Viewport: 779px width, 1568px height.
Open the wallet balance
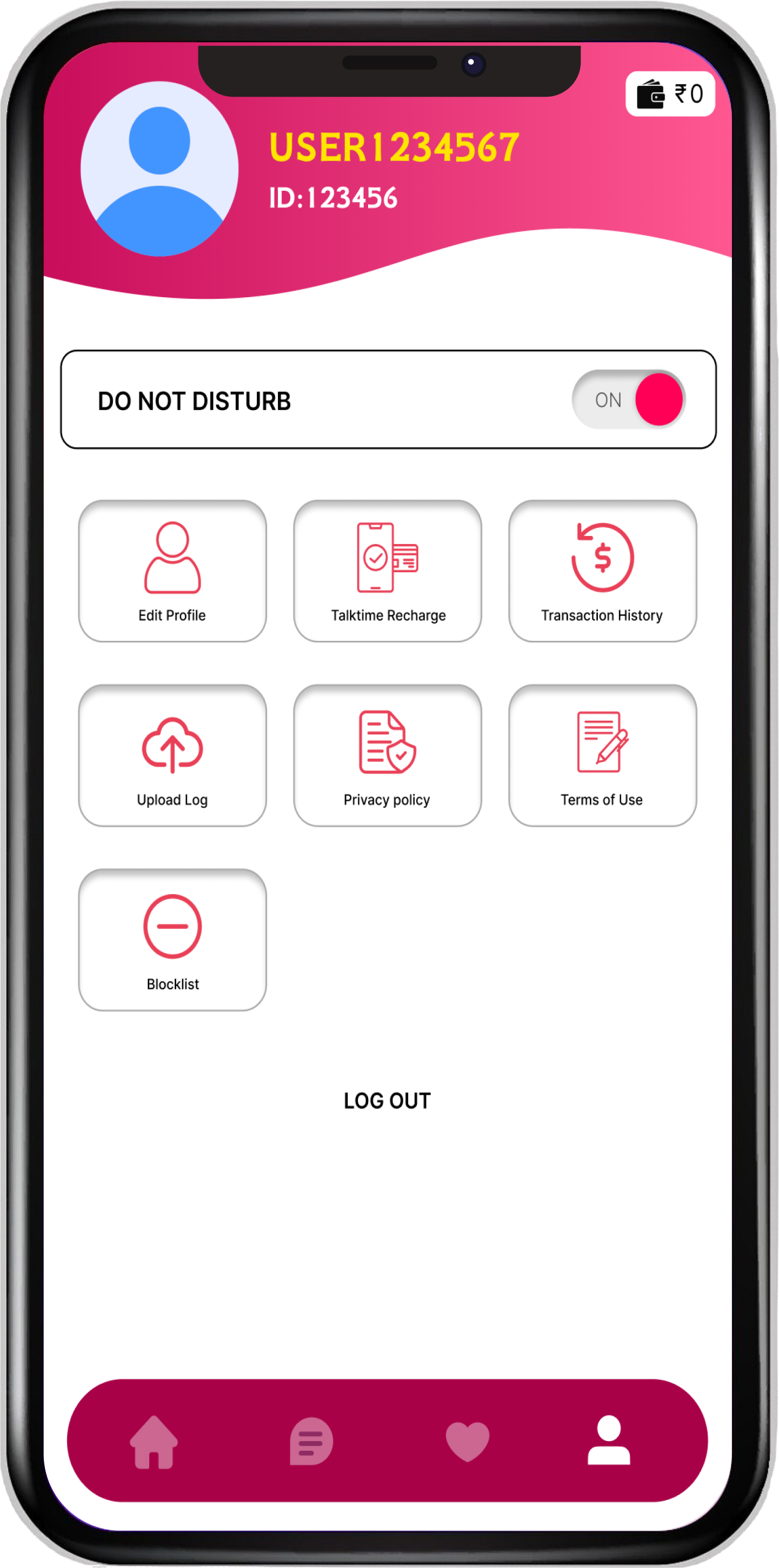coord(669,93)
